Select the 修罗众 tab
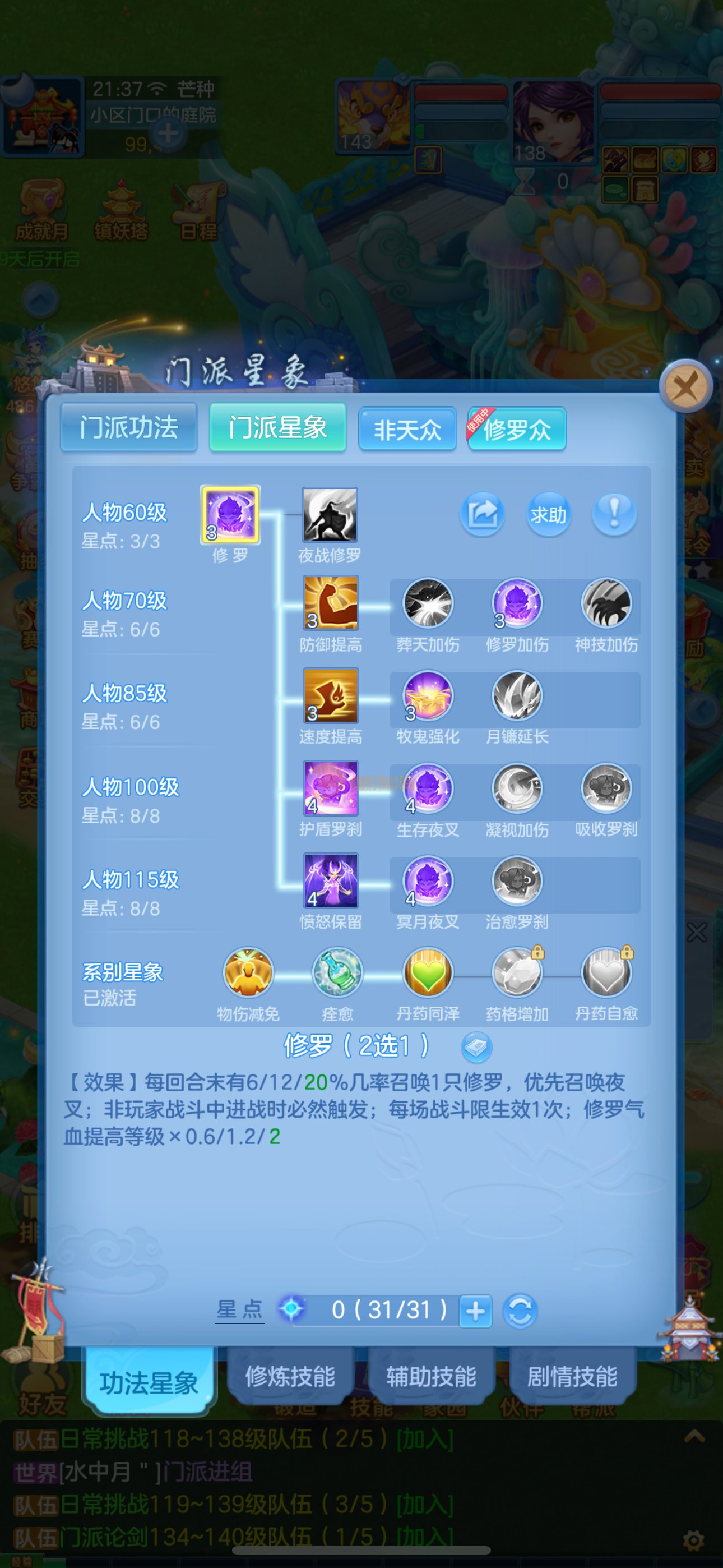 coord(517,429)
